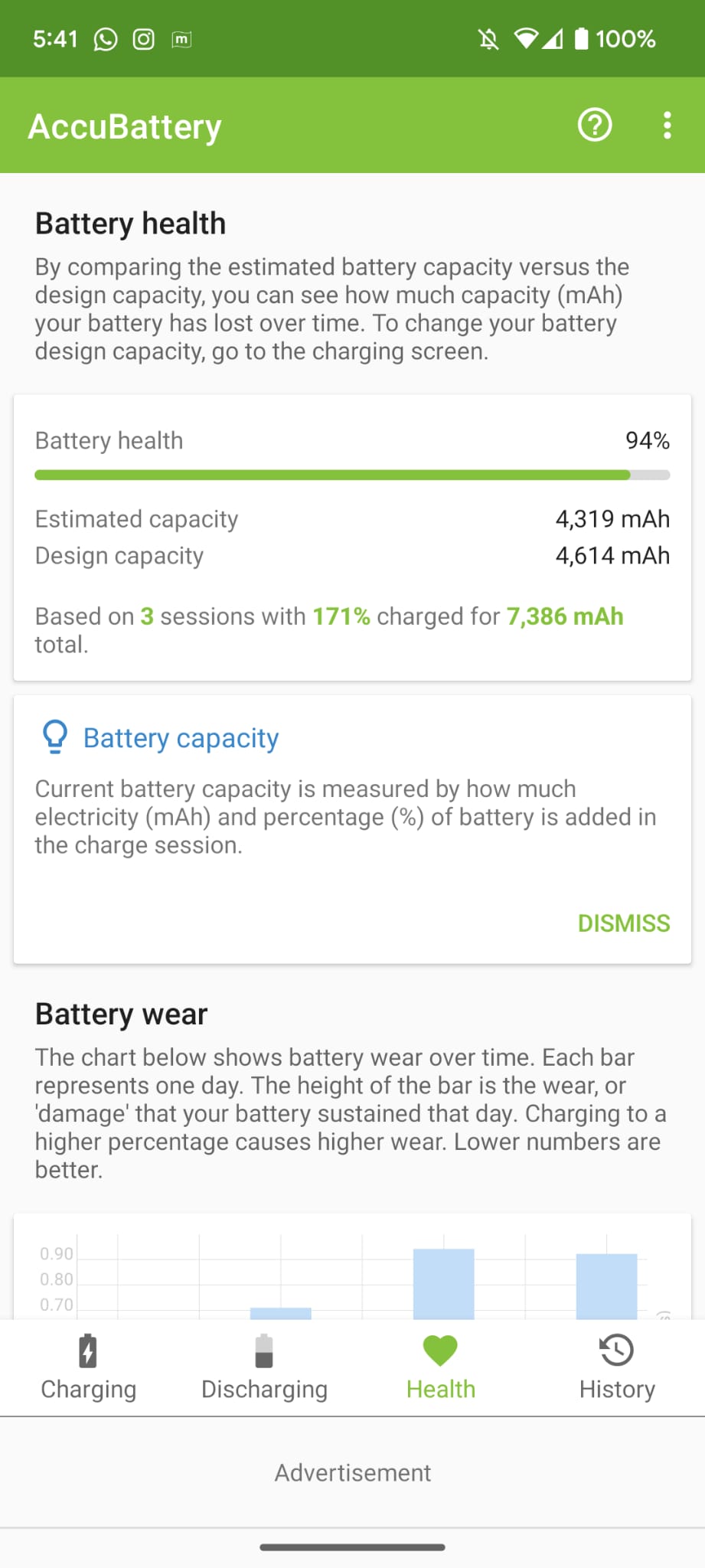Image resolution: width=705 pixels, height=1568 pixels.
Task: Open the three-dot overflow menu
Action: [667, 125]
